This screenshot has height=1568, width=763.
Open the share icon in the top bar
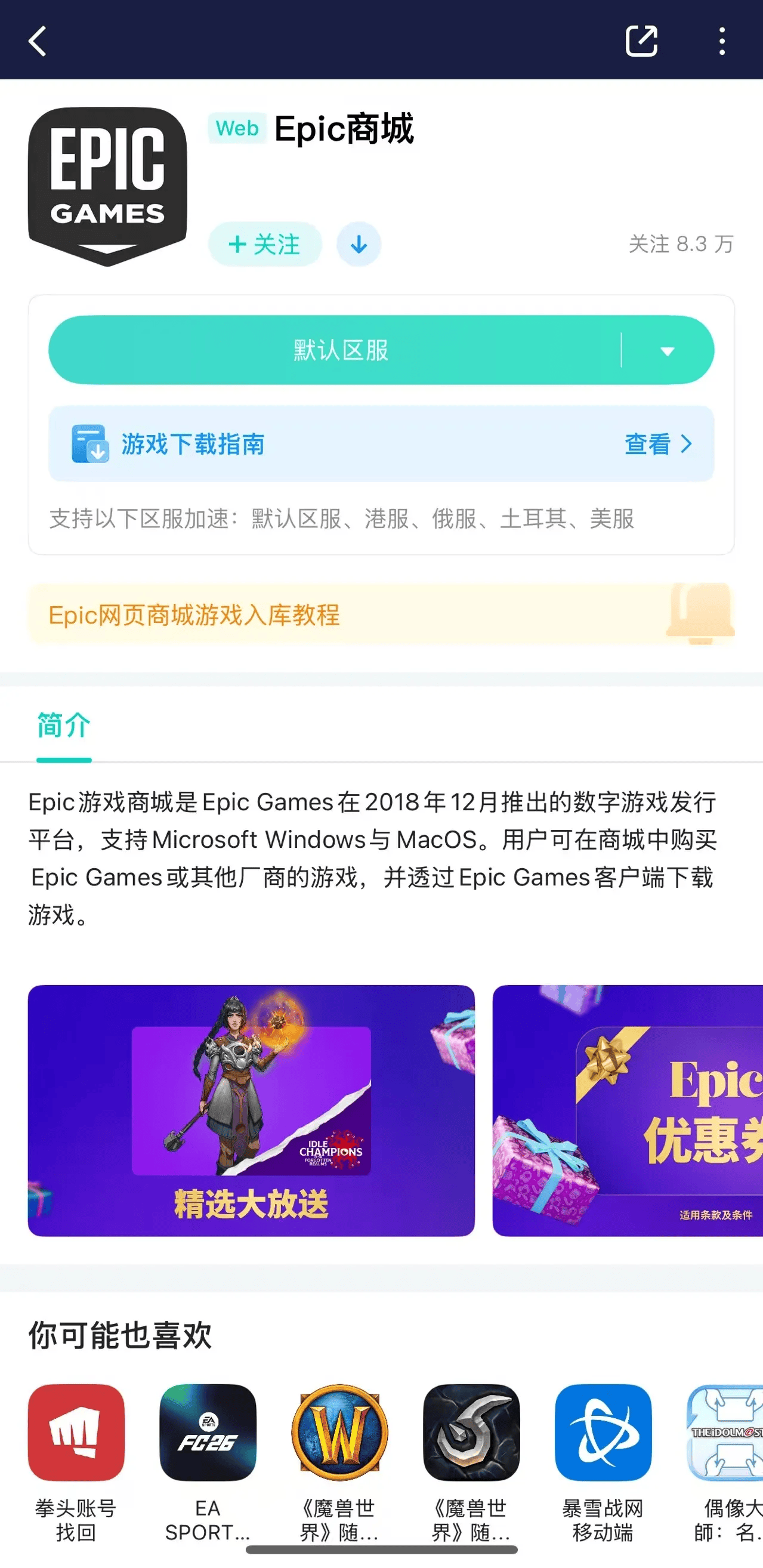pos(642,41)
